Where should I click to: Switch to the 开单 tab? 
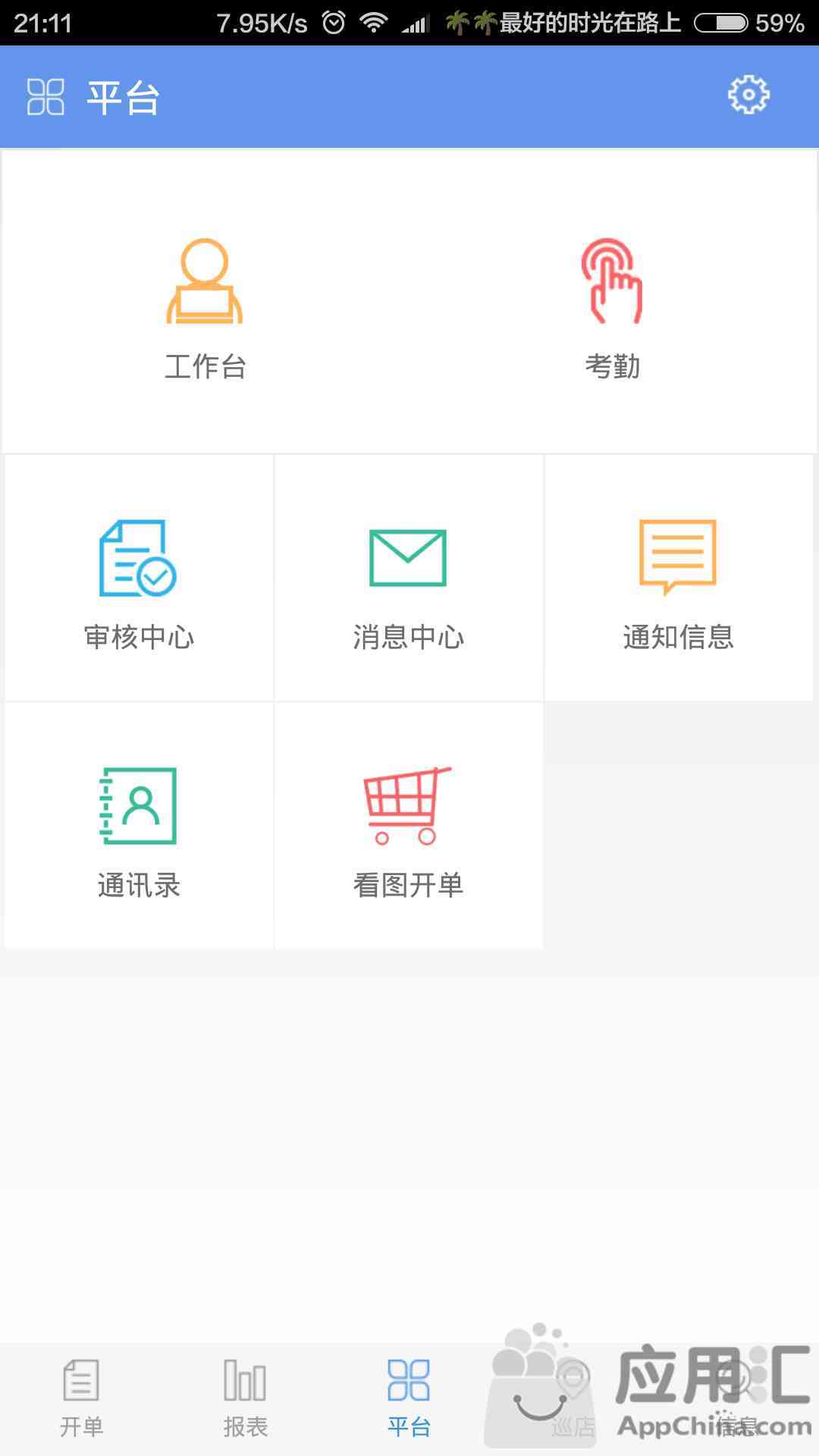coord(81,1398)
